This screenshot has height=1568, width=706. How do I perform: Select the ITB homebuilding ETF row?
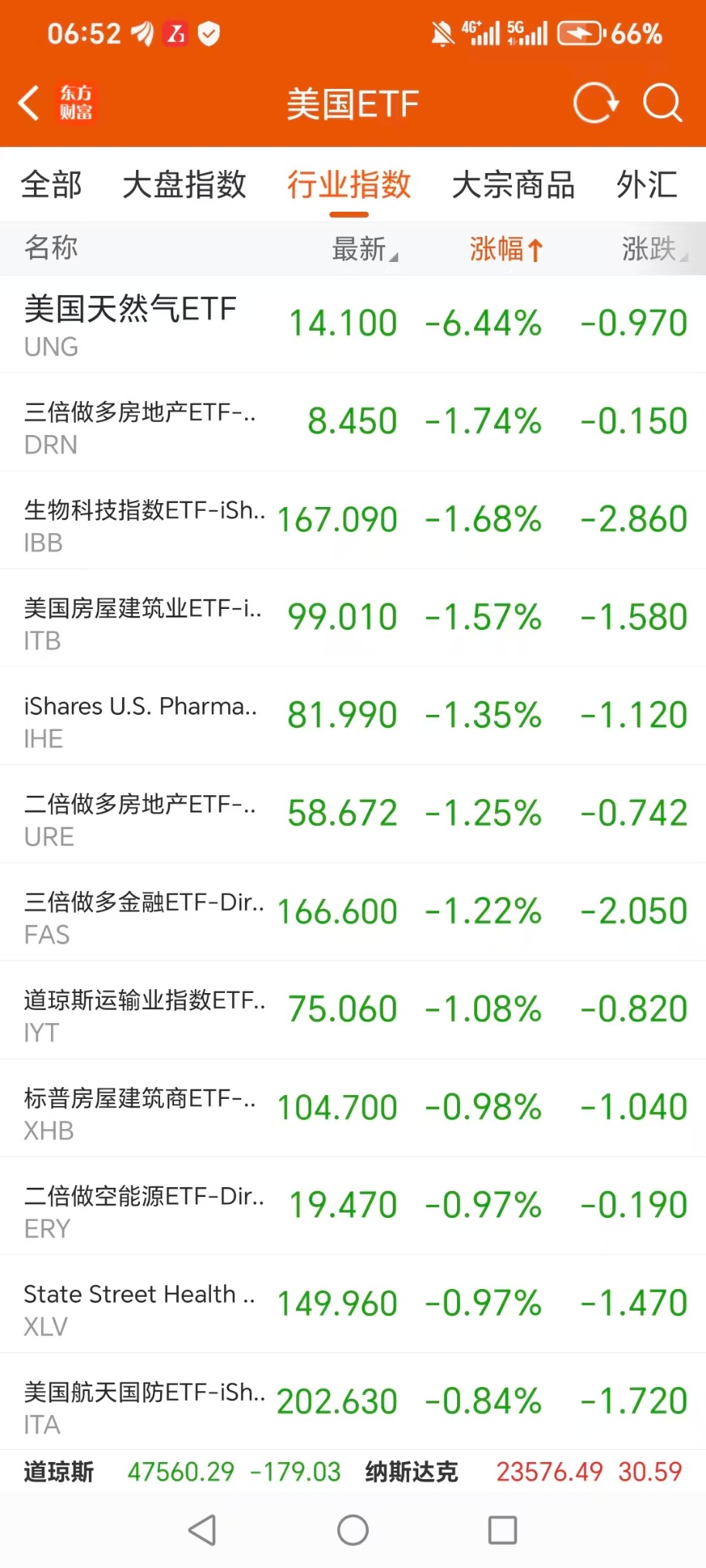coord(353,618)
